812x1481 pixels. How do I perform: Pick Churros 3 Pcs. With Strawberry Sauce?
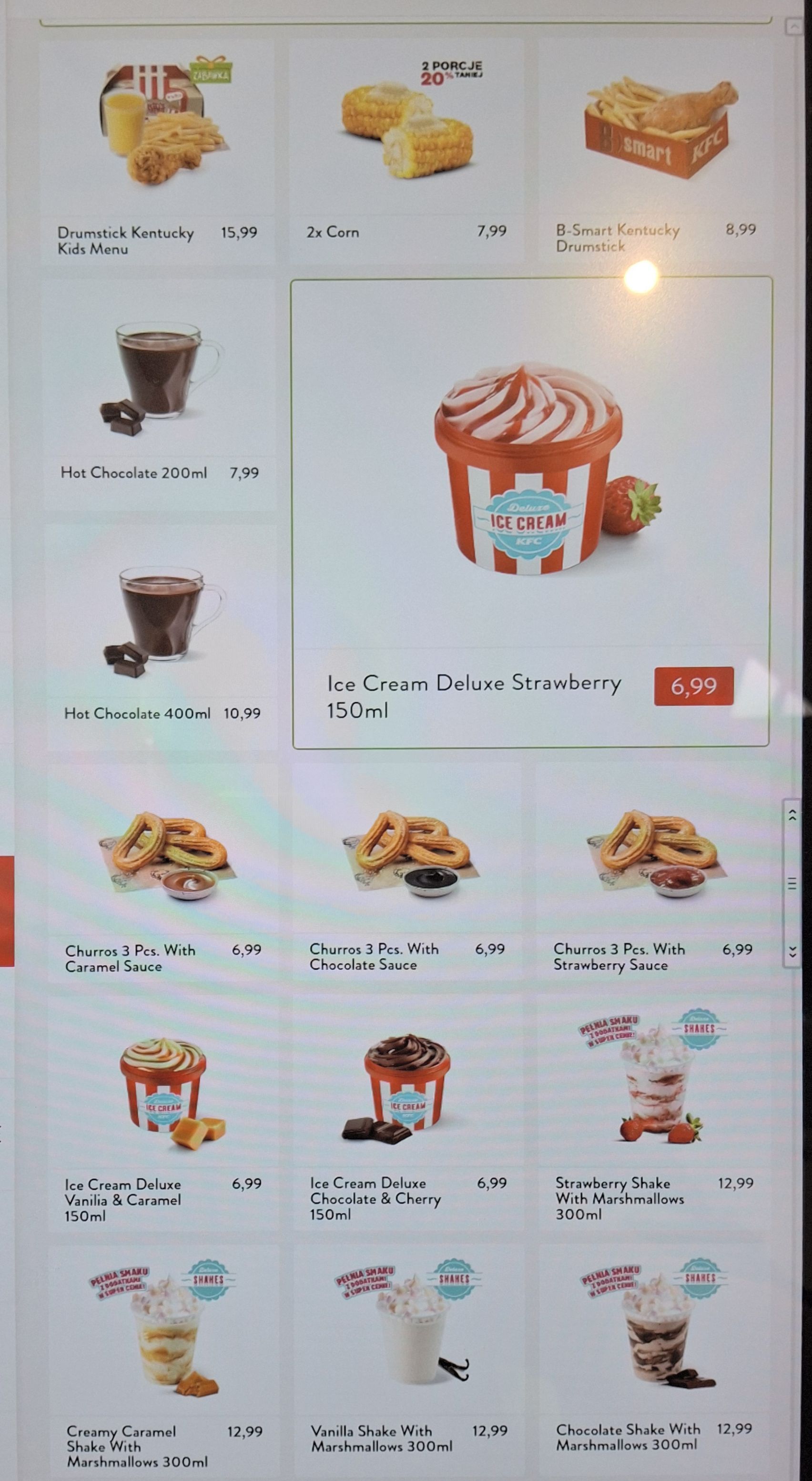click(653, 874)
